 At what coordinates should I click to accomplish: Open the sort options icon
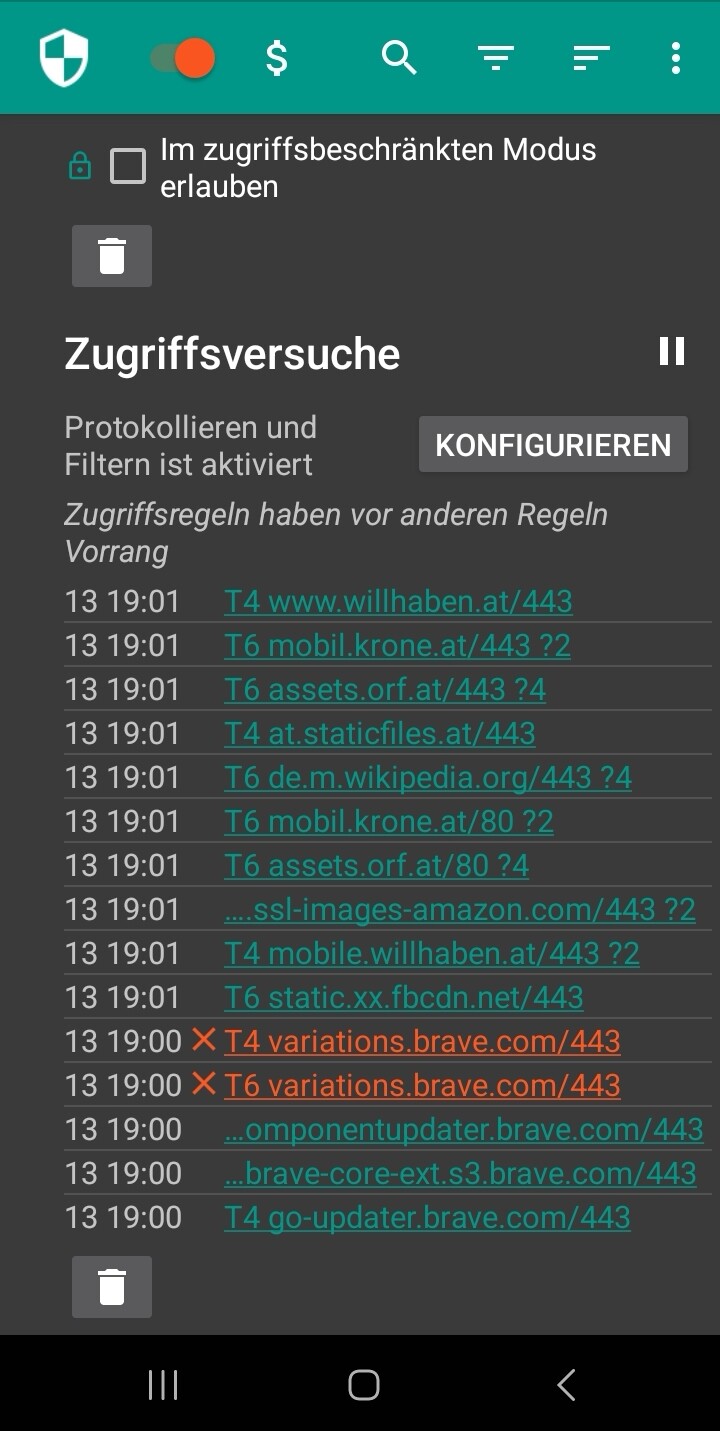pyautogui.click(x=591, y=59)
